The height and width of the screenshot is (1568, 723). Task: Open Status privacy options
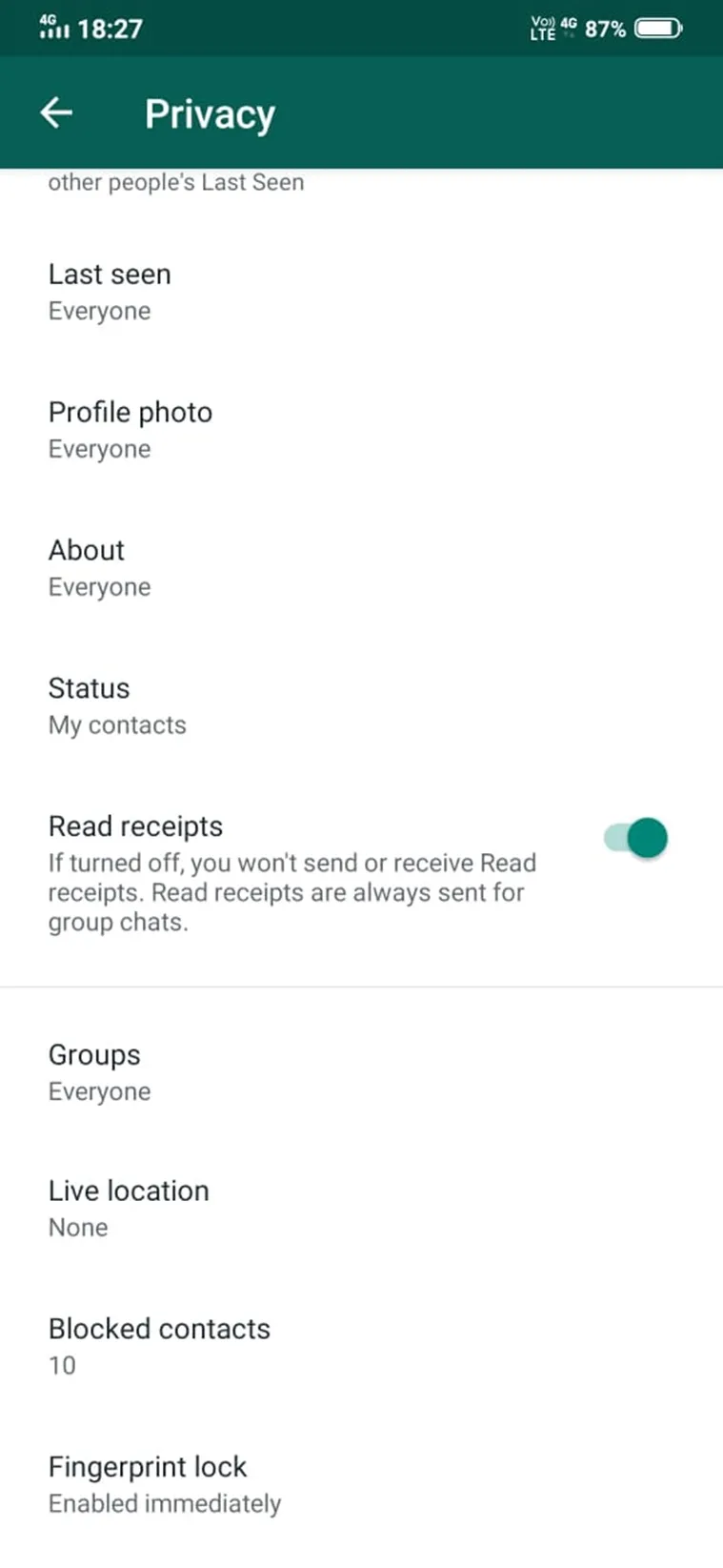coord(361,706)
